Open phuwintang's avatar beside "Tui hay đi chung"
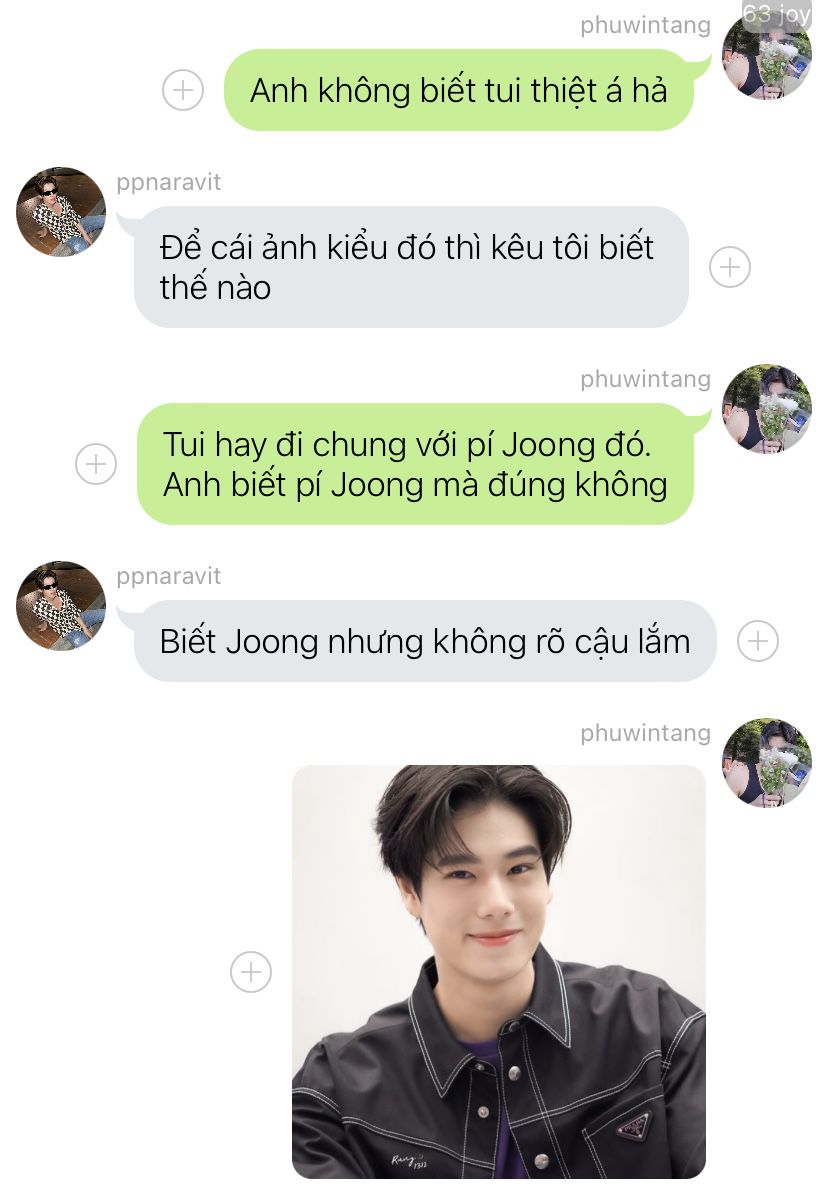 point(767,409)
